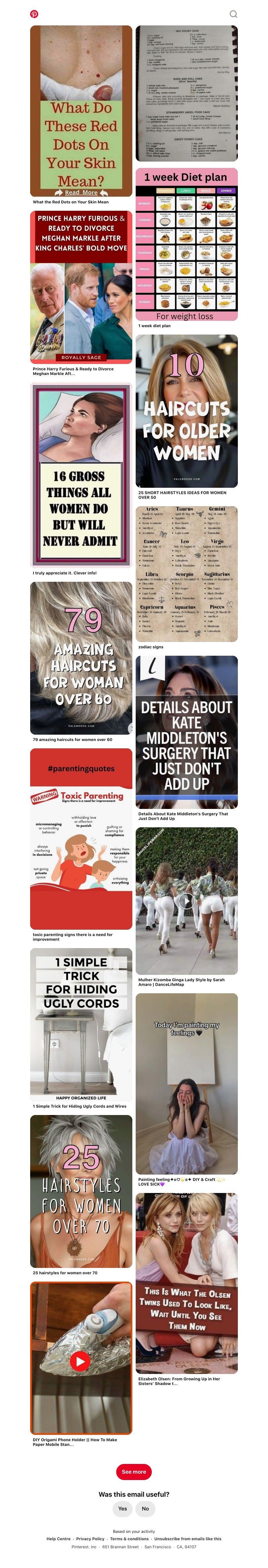Open Kate Middleton's surgery details pin
268x1568 pixels.
(186, 731)
